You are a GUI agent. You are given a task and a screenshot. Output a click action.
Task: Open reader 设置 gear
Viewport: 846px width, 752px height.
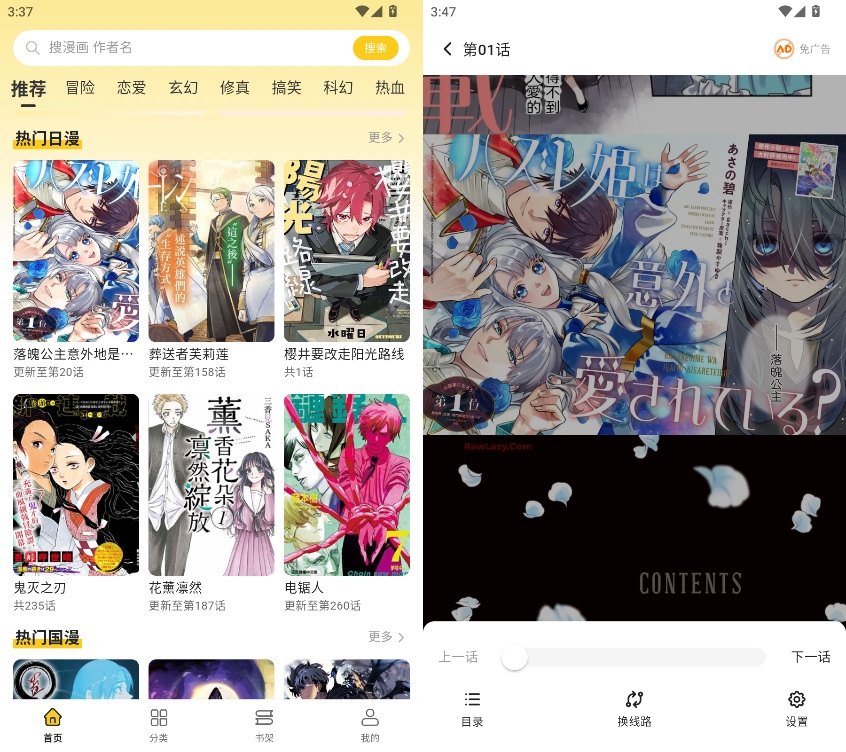796,707
